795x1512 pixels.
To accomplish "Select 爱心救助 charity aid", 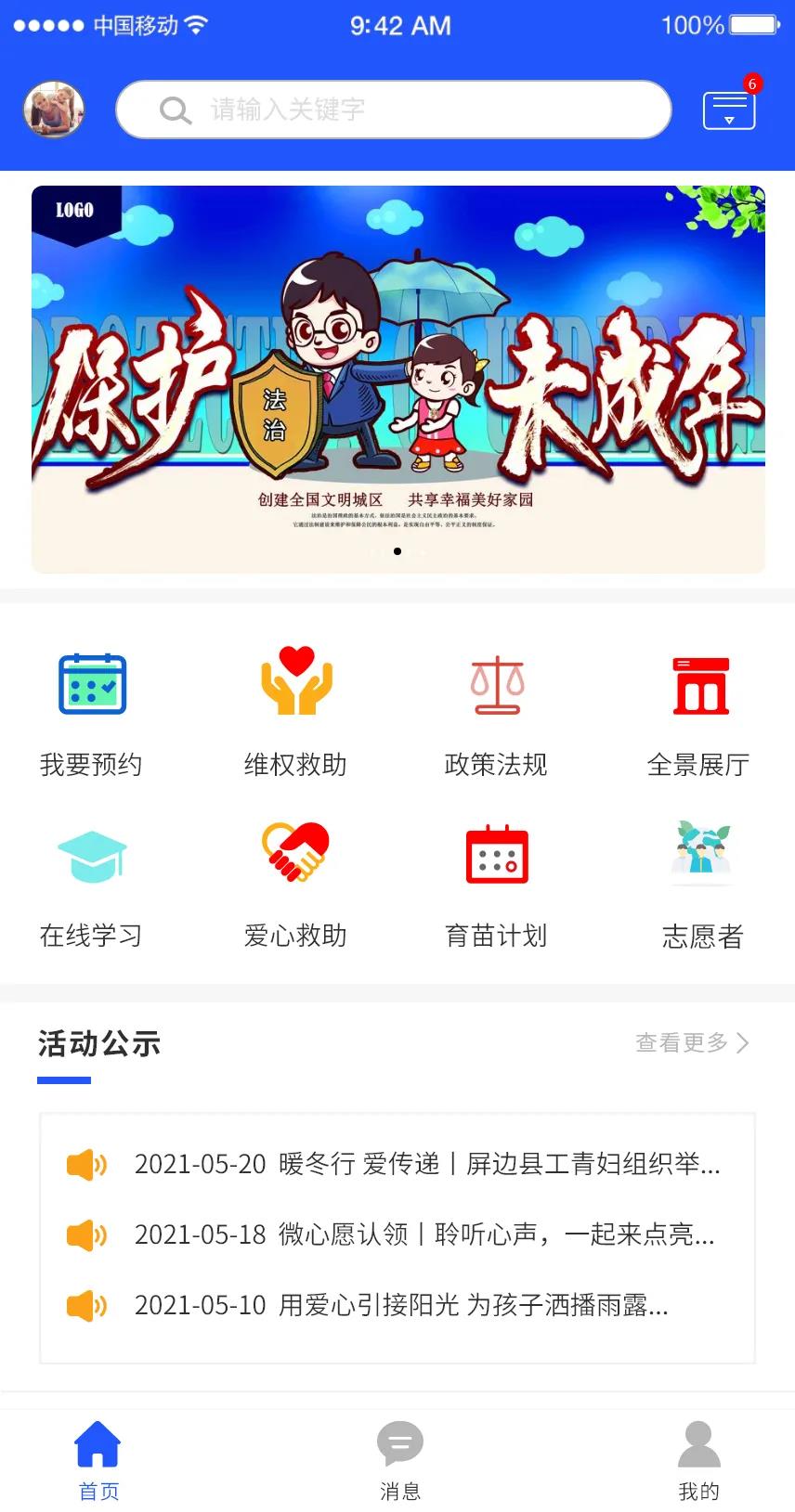I will pyautogui.click(x=295, y=884).
